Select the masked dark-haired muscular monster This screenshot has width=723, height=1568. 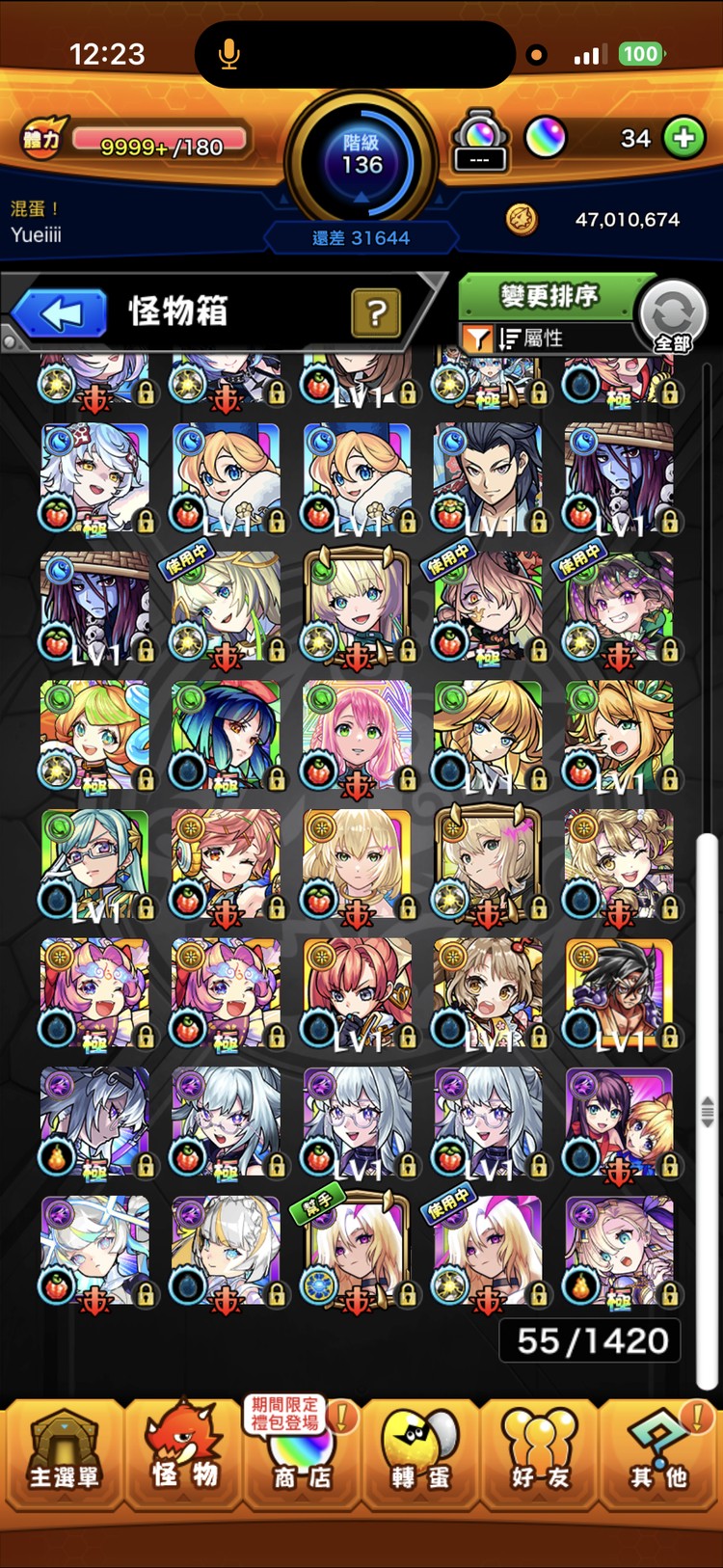620,994
